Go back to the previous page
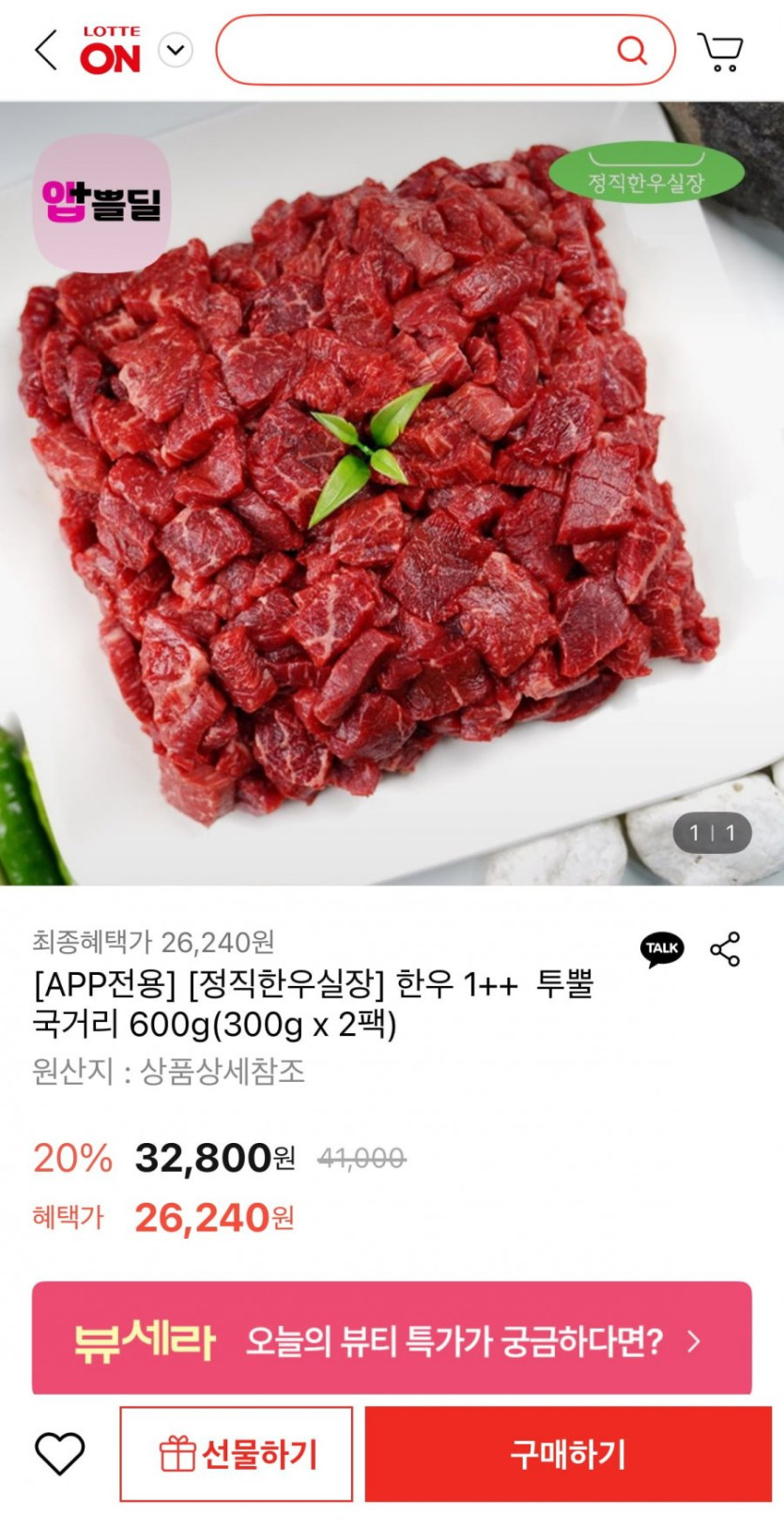The width and height of the screenshot is (784, 1528). [46, 50]
